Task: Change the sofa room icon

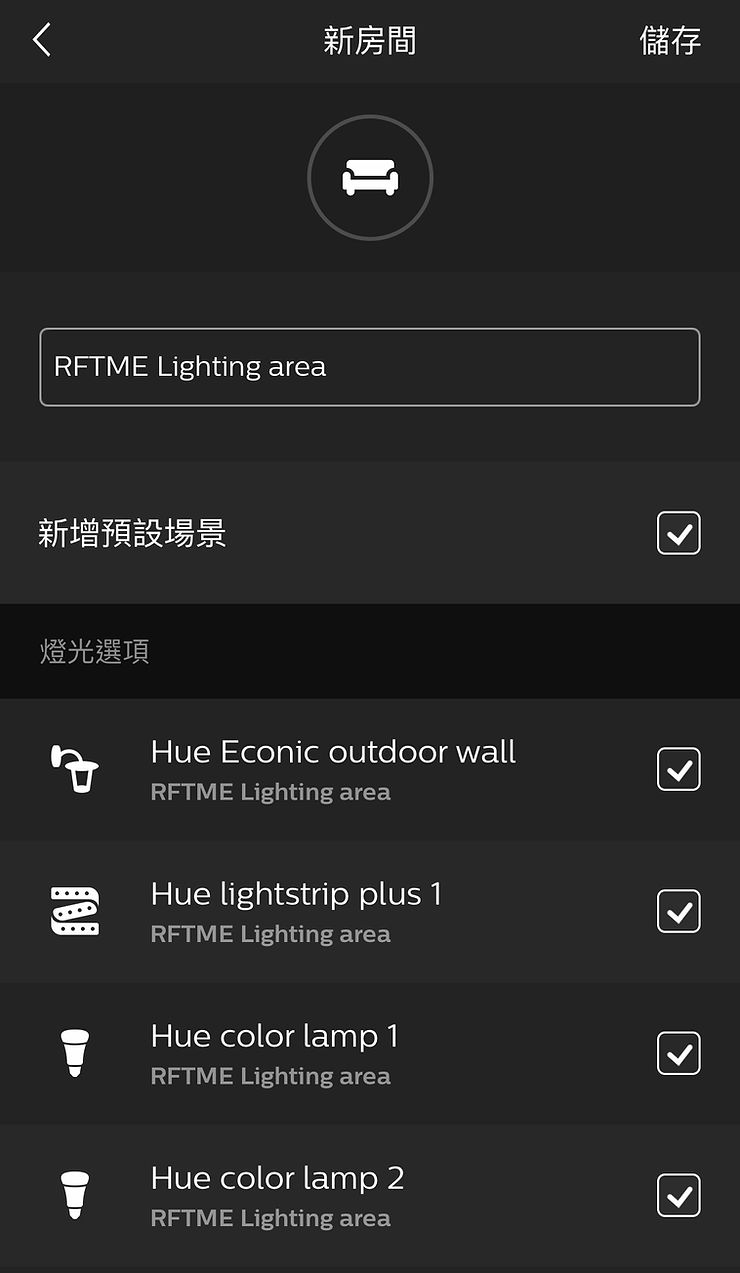Action: pos(370,177)
